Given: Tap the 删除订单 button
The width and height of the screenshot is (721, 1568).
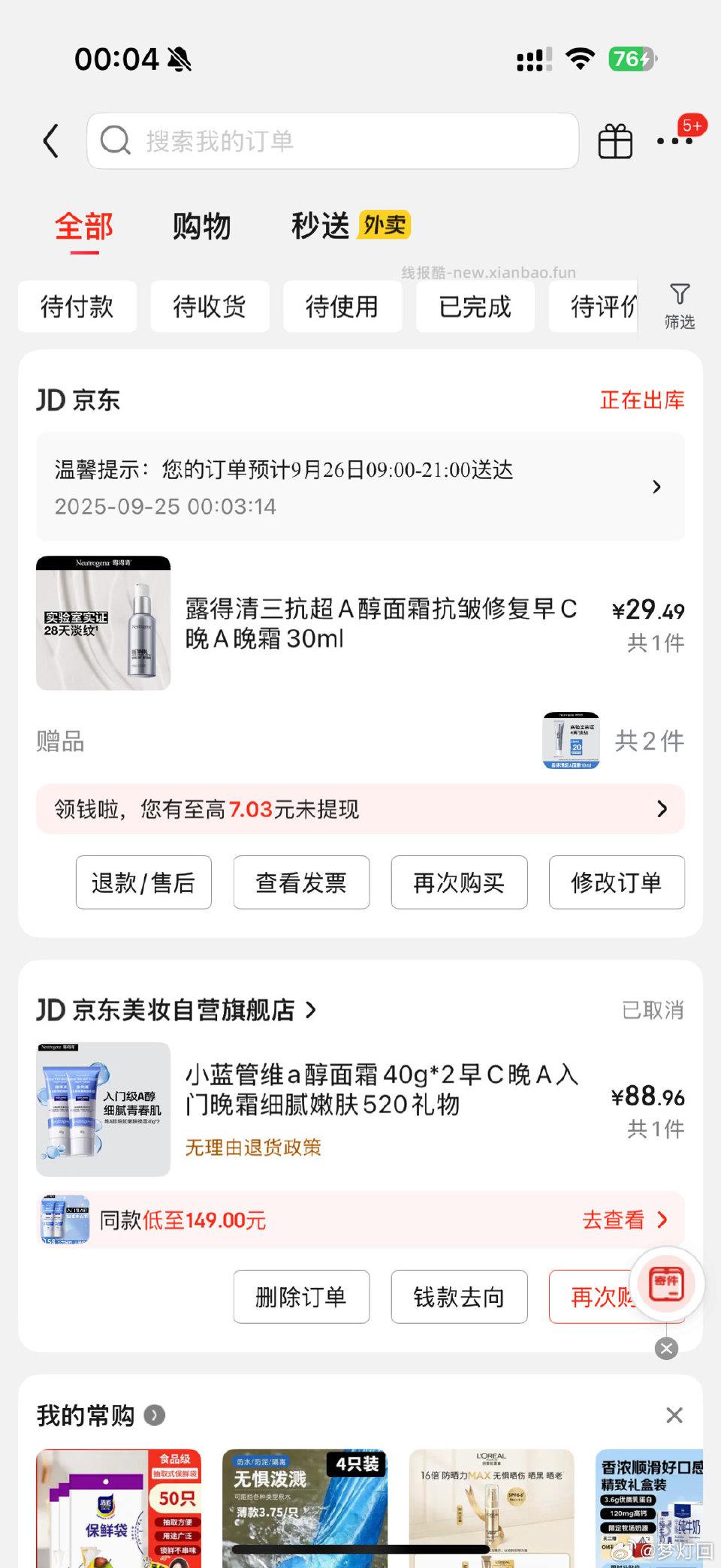Looking at the screenshot, I should [301, 1297].
